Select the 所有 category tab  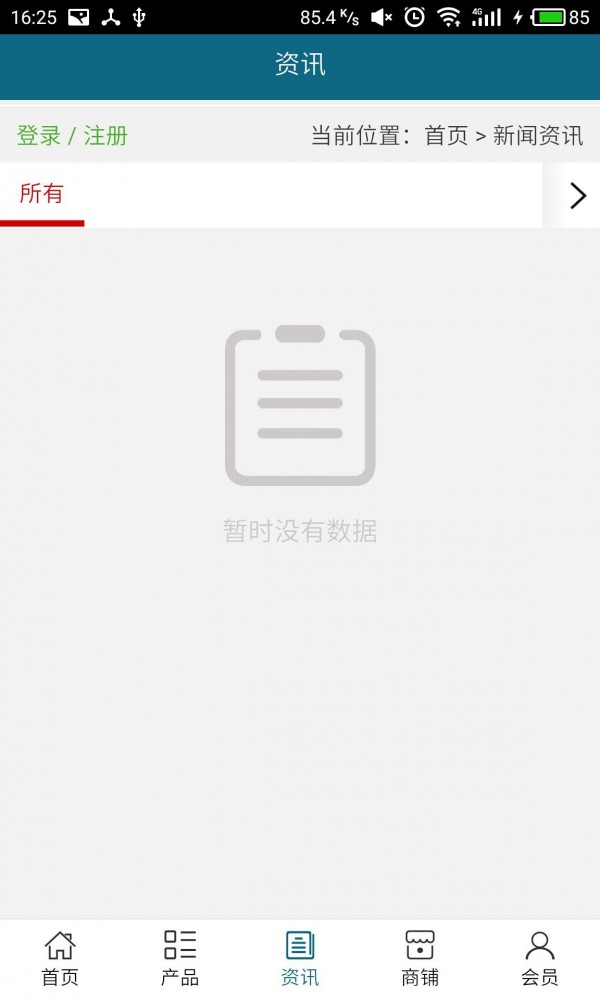42,194
